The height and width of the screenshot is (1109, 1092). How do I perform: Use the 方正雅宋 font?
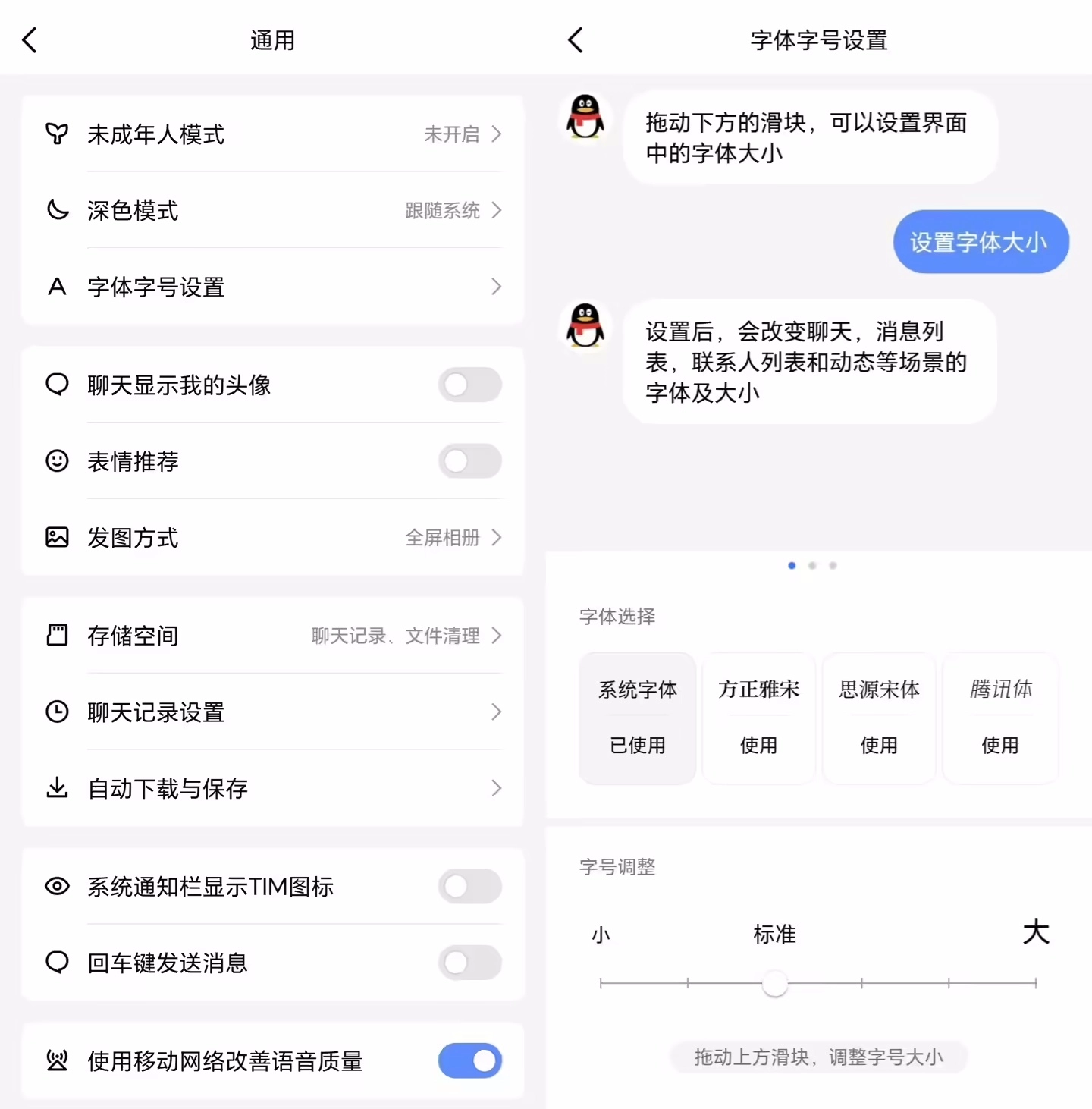(x=758, y=745)
